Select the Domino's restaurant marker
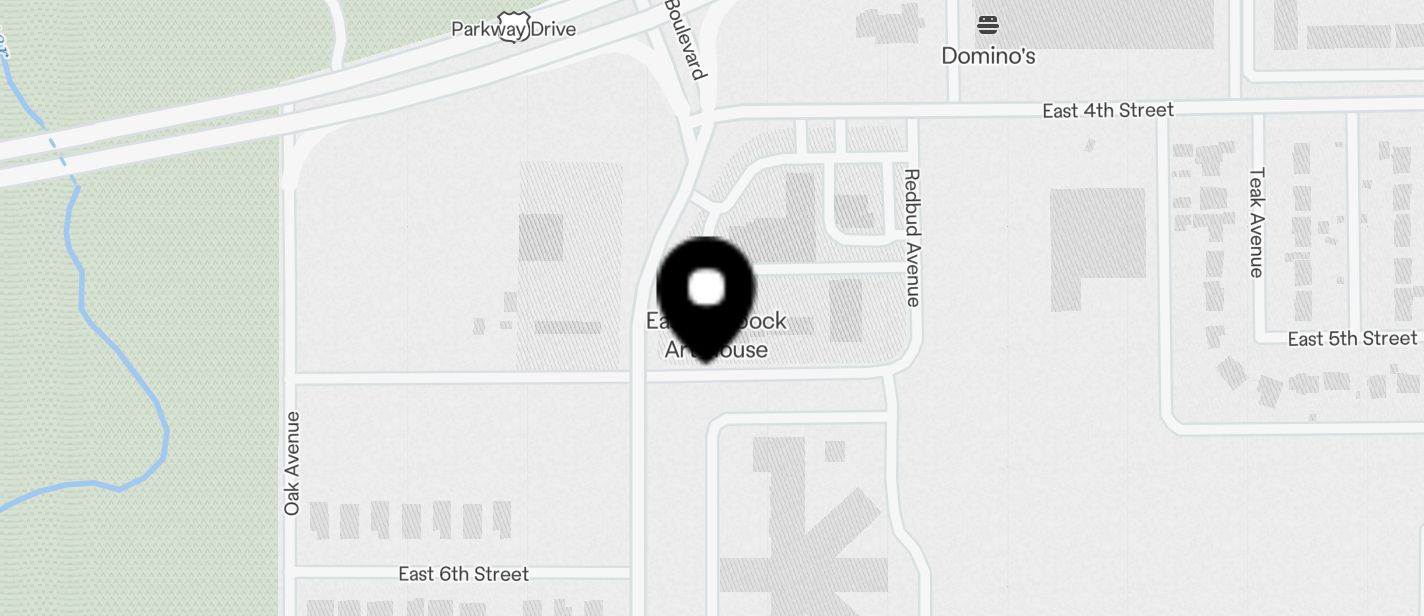 (x=988, y=26)
